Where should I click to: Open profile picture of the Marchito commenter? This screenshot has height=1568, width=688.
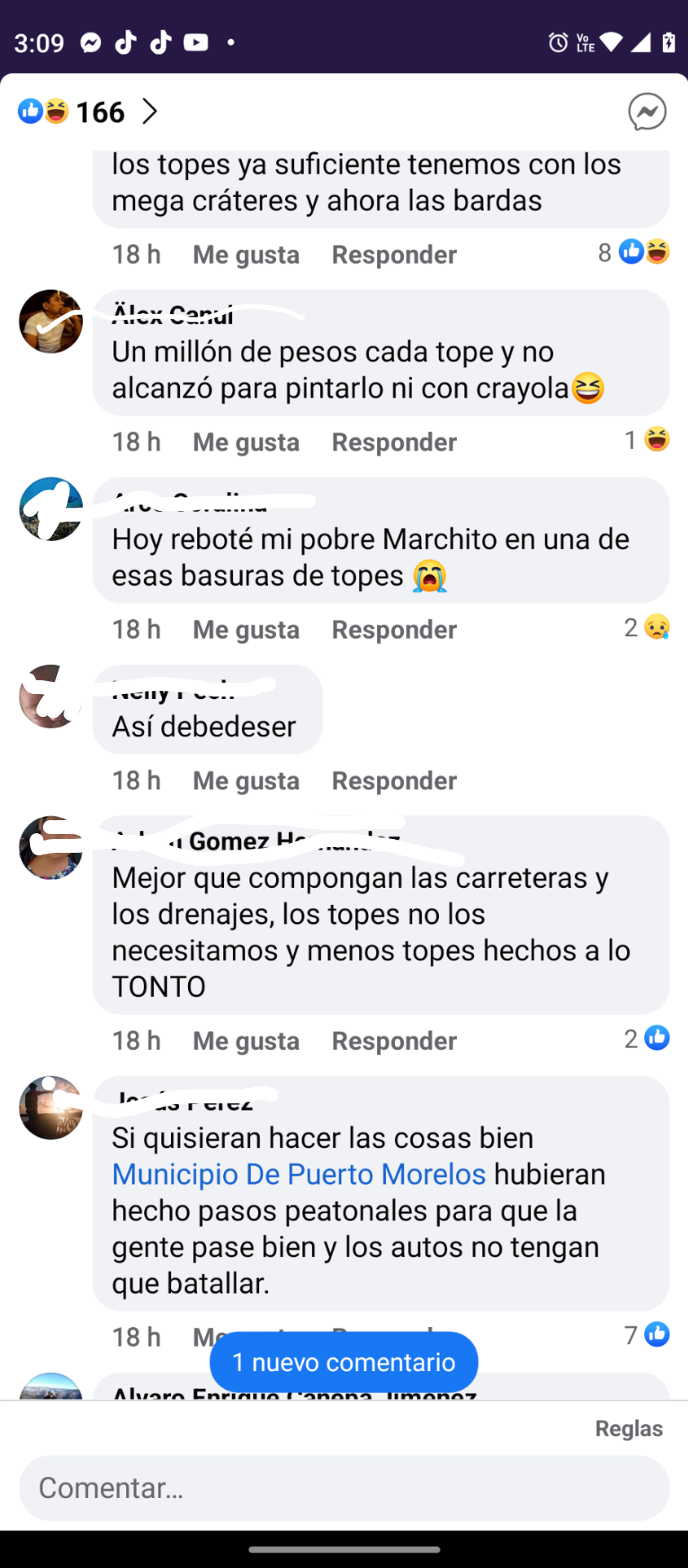coord(50,509)
